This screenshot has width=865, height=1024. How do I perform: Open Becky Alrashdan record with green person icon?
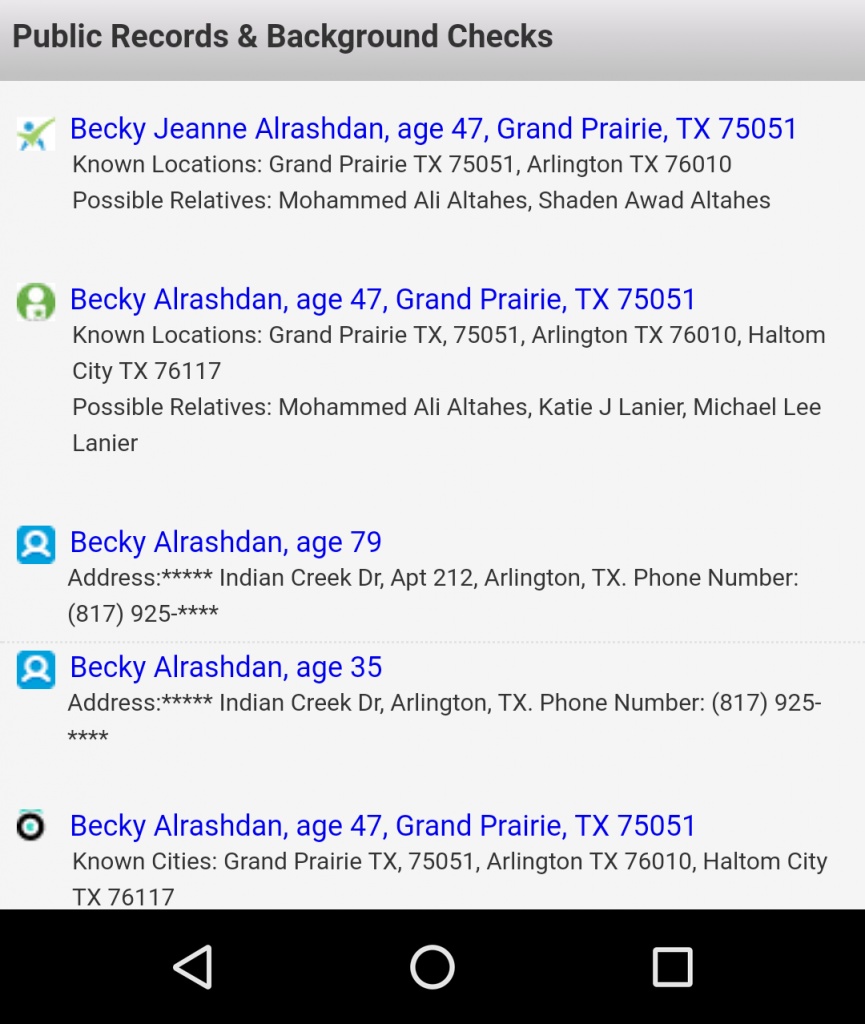(x=383, y=299)
